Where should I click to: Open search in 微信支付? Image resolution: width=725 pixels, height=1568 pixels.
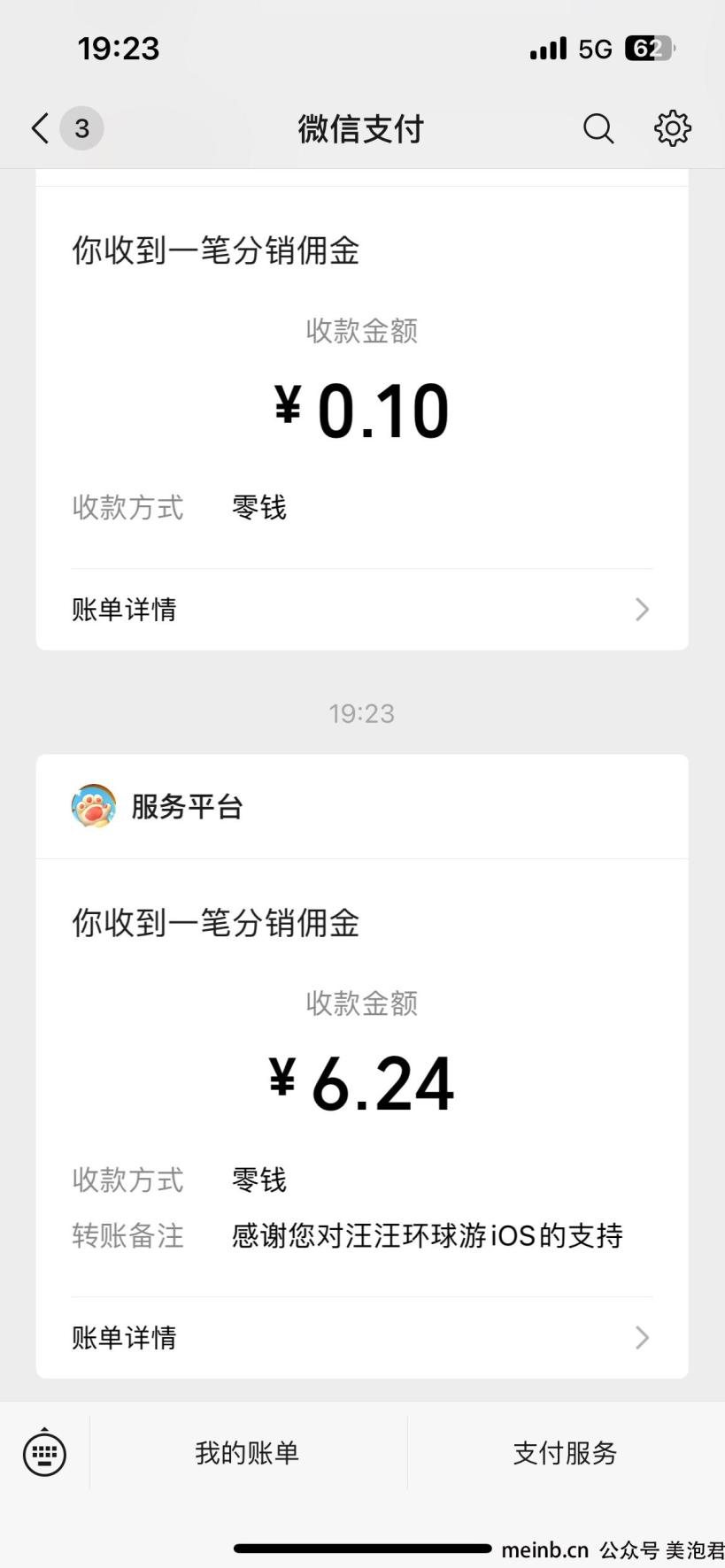pos(598,128)
